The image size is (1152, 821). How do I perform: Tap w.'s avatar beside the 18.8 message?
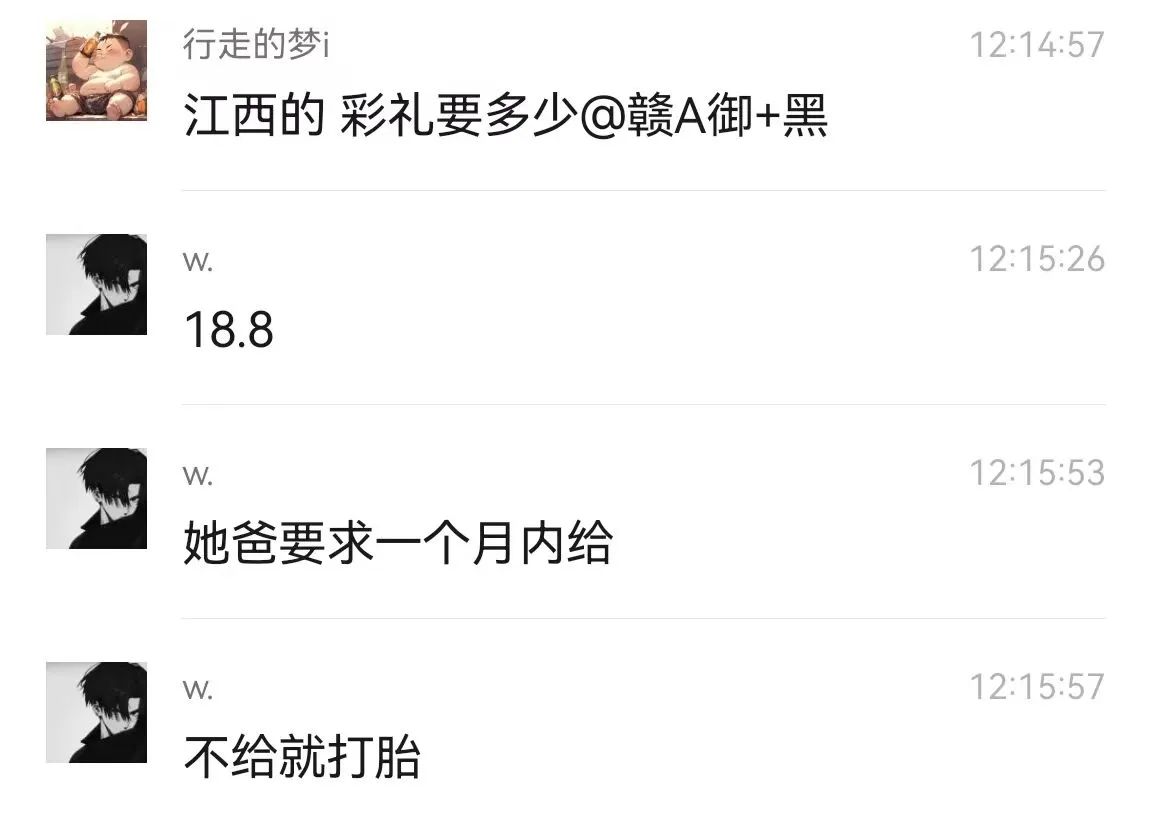point(96,284)
